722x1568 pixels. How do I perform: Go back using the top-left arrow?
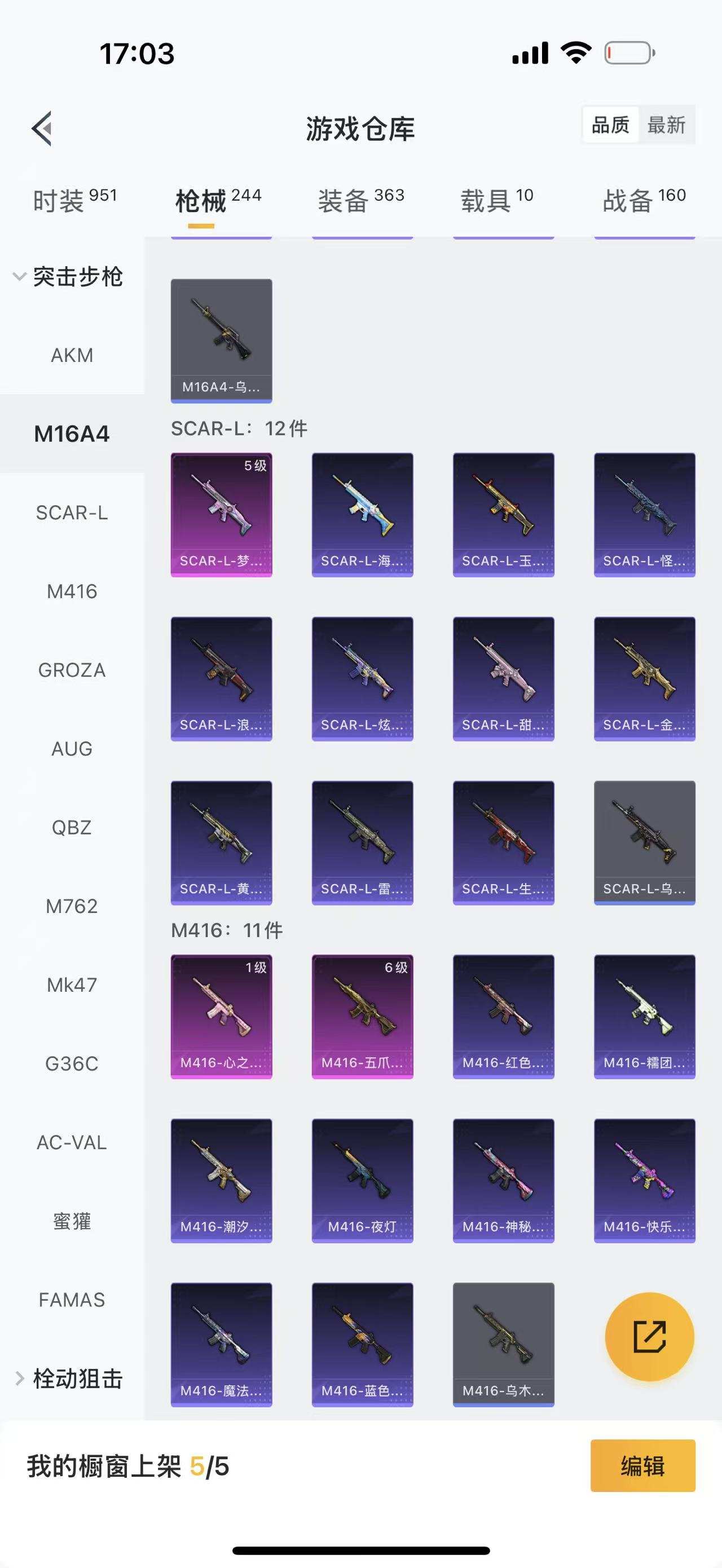[42, 129]
